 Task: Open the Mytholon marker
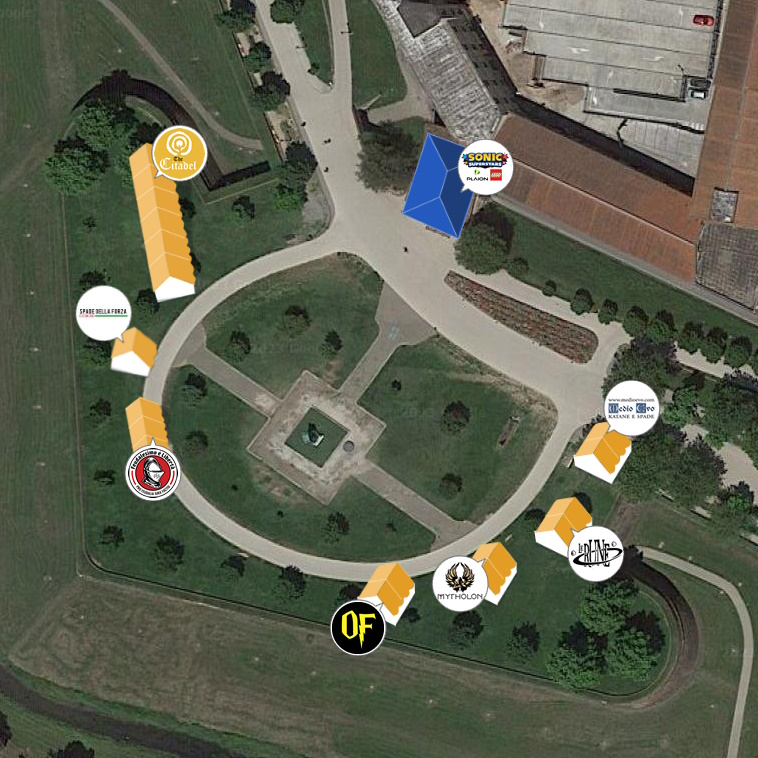pyautogui.click(x=460, y=583)
